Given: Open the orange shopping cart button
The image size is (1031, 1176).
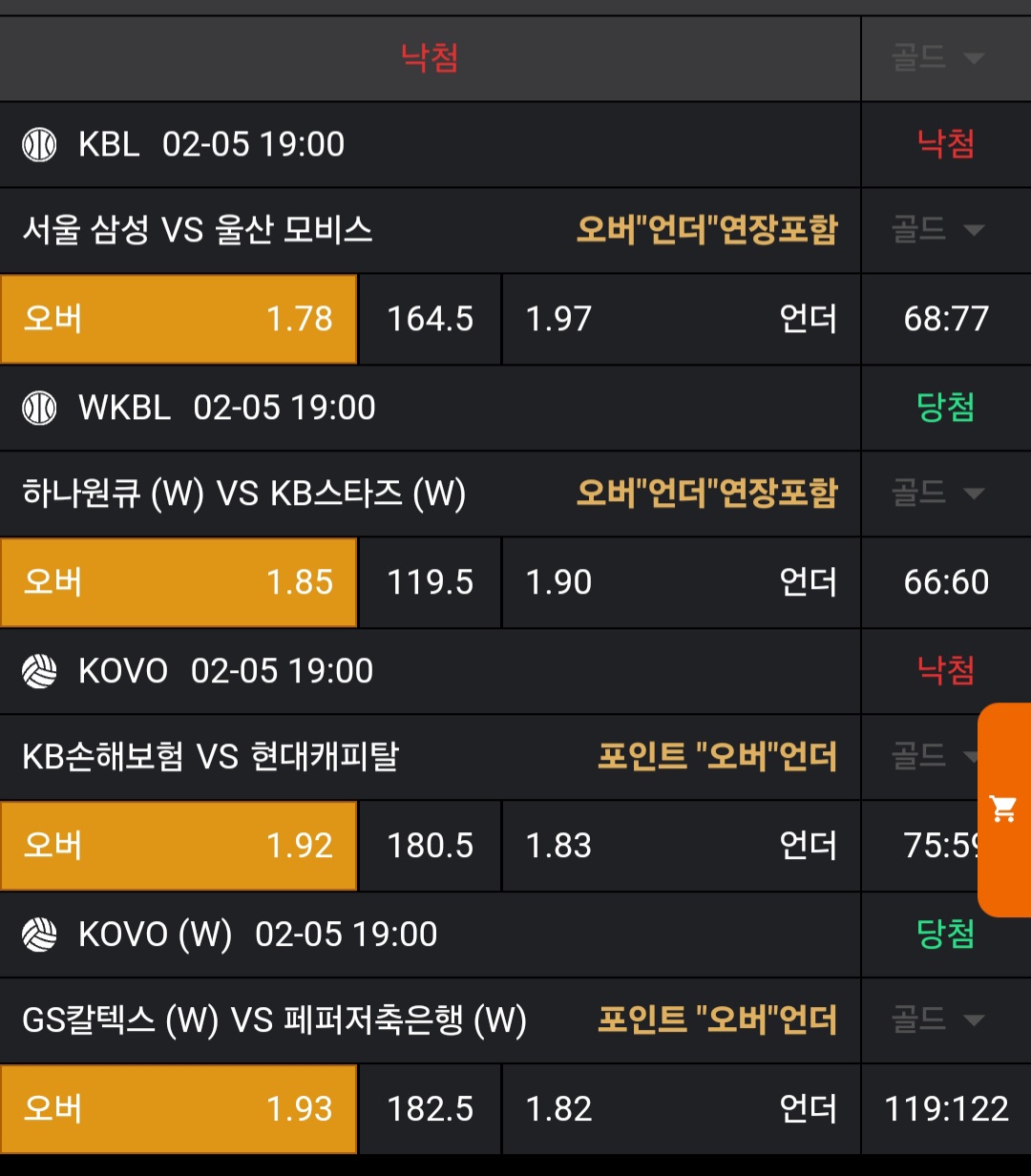Looking at the screenshot, I should pyautogui.click(x=1003, y=809).
